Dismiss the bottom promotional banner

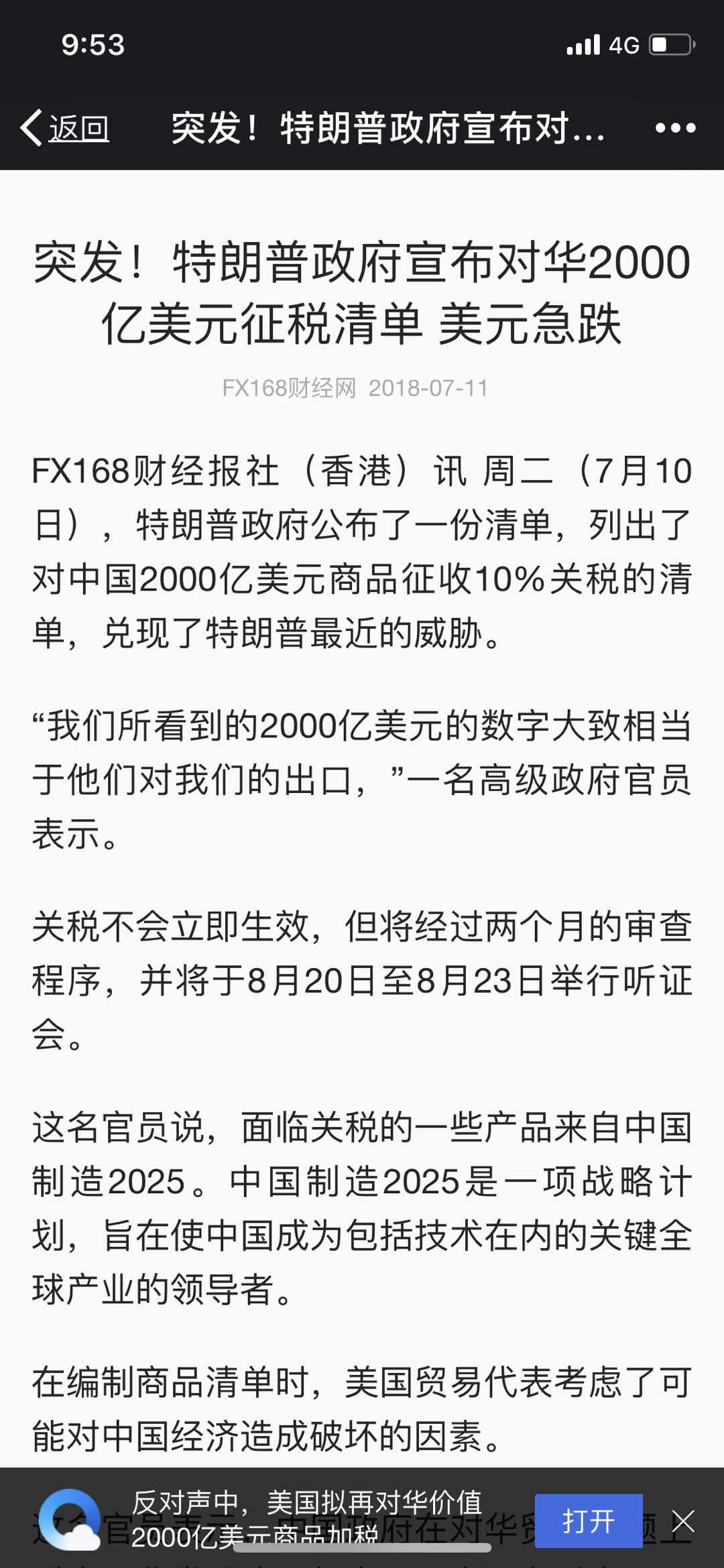pyautogui.click(x=683, y=1520)
